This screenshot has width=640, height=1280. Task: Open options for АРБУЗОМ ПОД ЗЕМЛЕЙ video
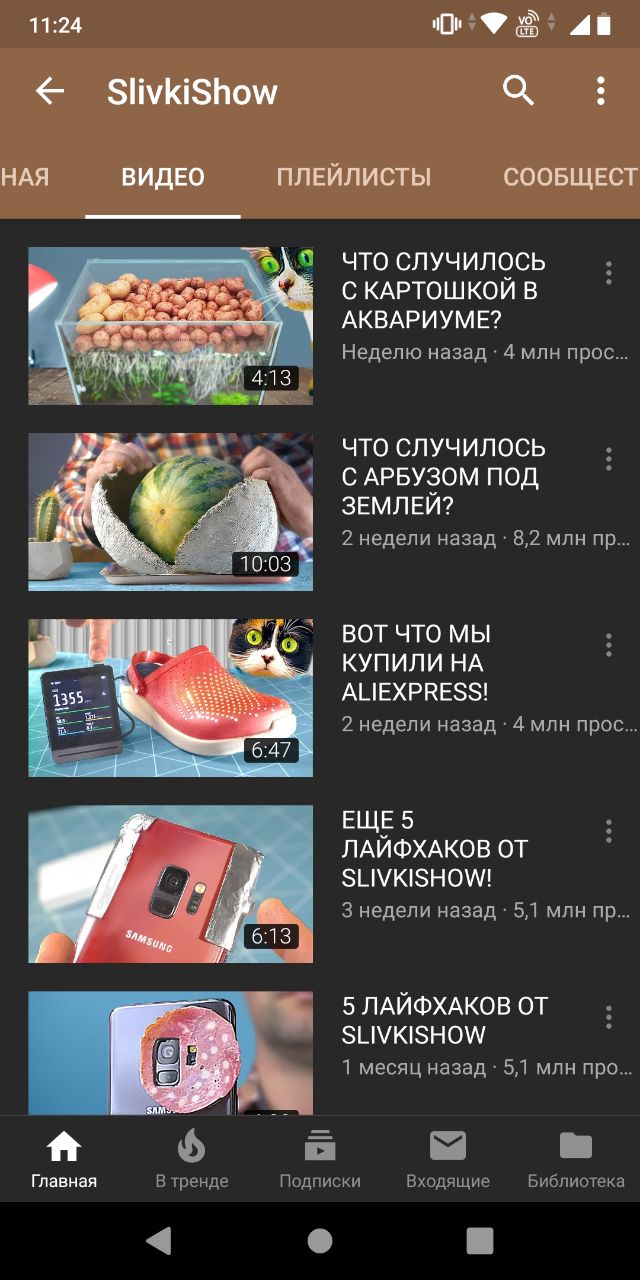point(608,459)
